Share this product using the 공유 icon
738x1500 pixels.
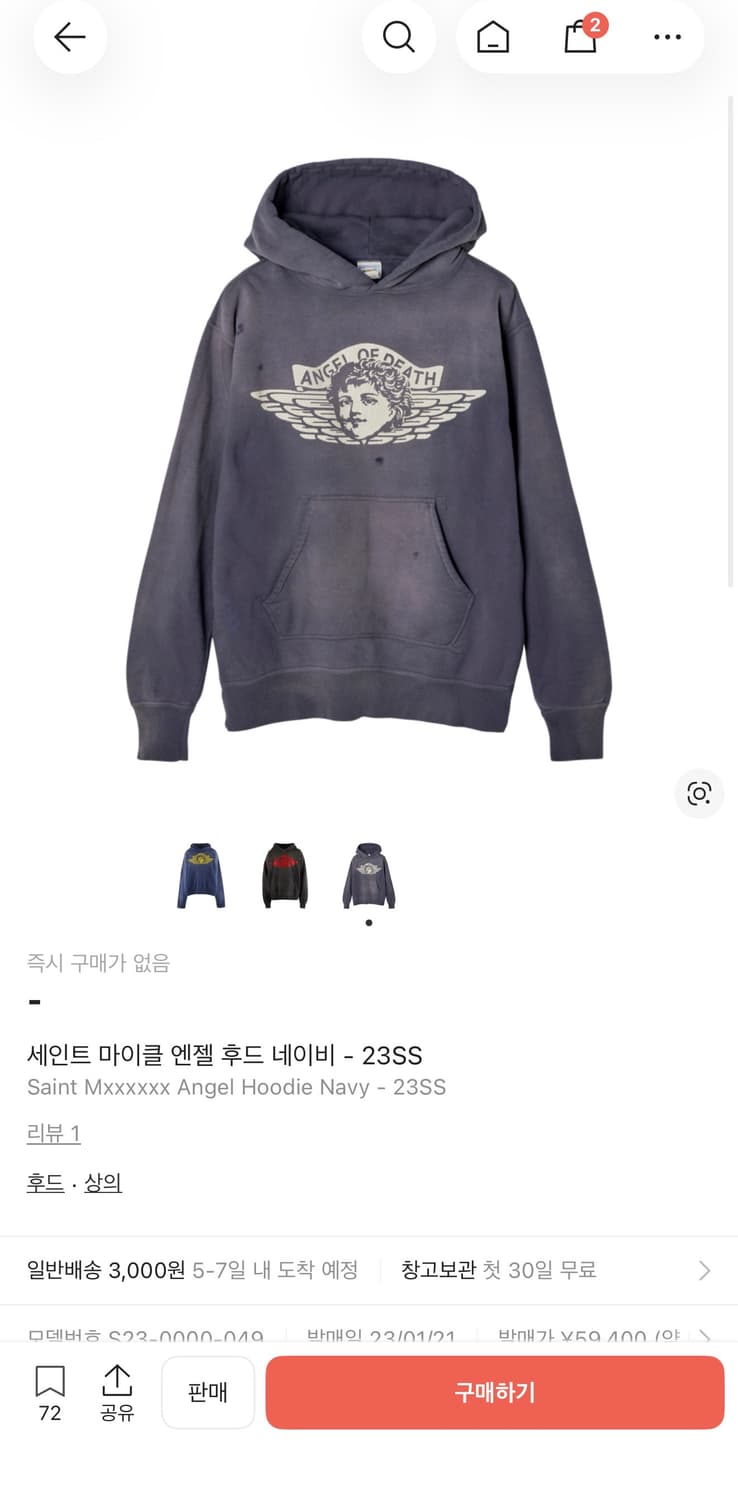tap(117, 1392)
